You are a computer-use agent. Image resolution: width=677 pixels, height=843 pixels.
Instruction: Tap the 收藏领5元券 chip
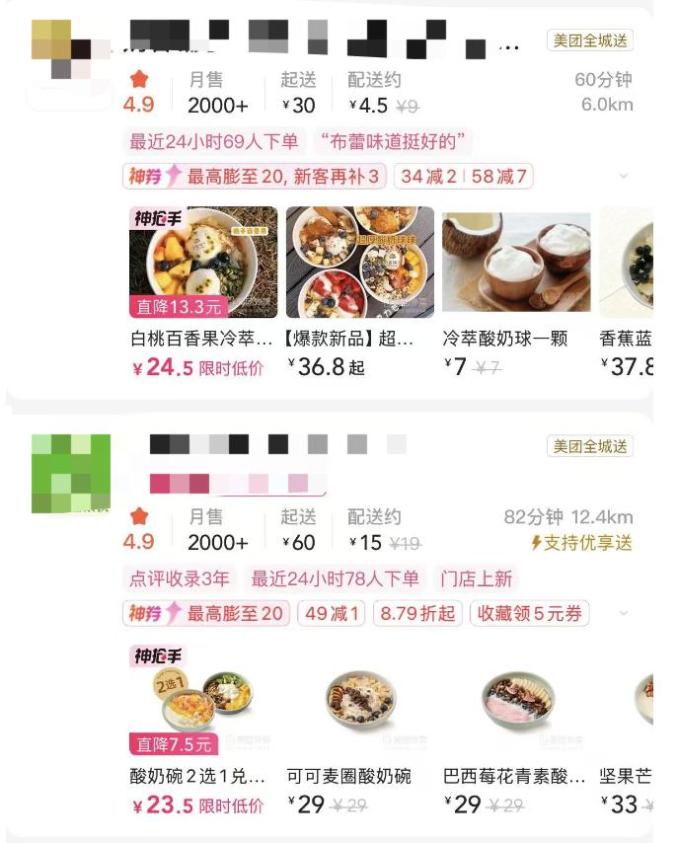point(529,613)
